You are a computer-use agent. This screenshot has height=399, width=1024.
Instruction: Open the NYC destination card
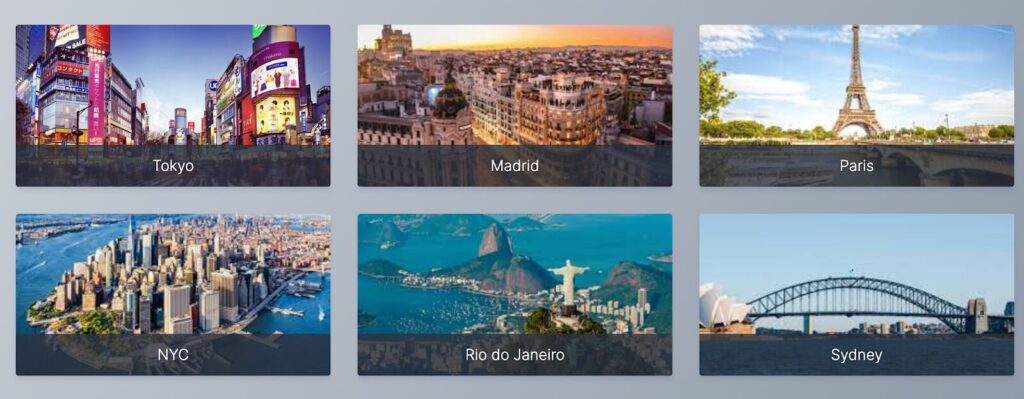pyautogui.click(x=173, y=295)
